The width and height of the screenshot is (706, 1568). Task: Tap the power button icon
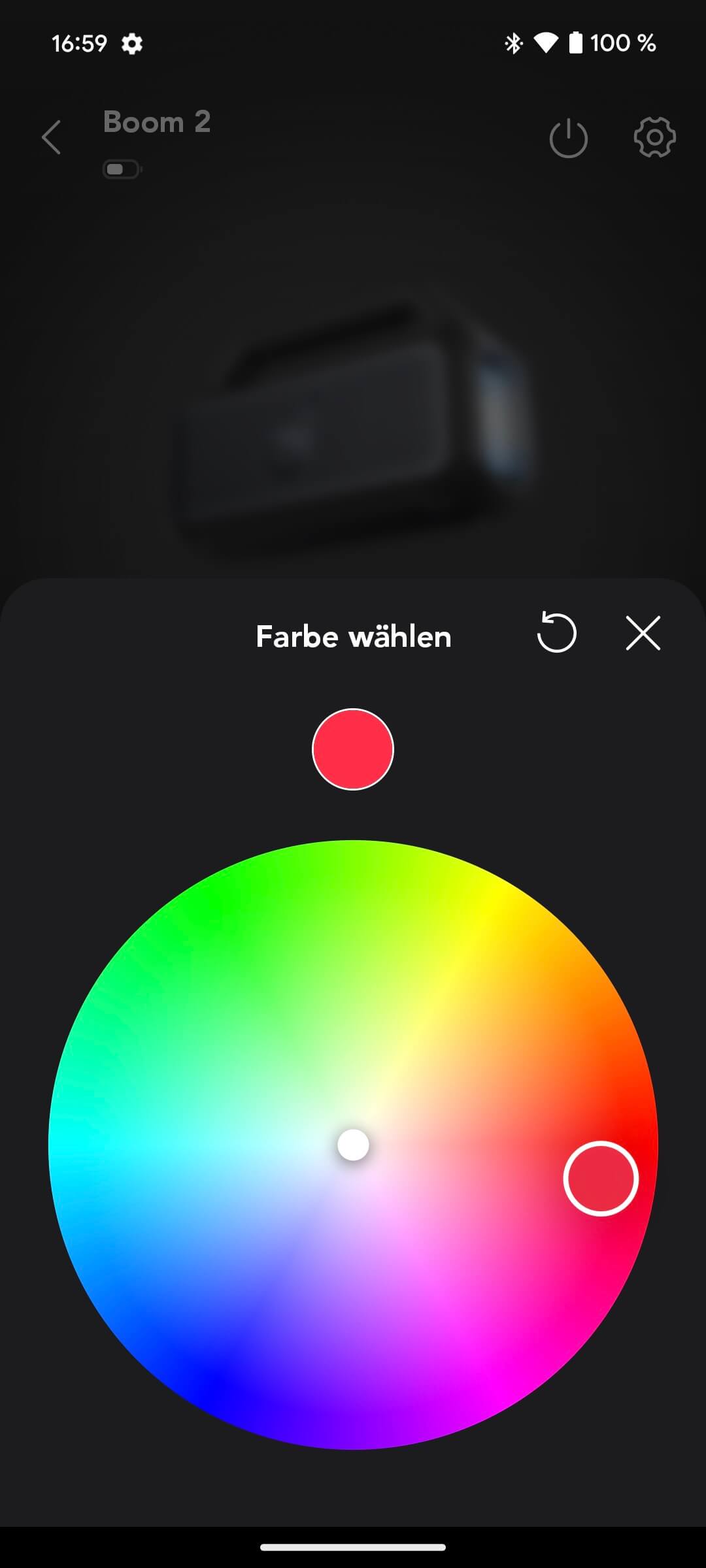click(x=568, y=138)
